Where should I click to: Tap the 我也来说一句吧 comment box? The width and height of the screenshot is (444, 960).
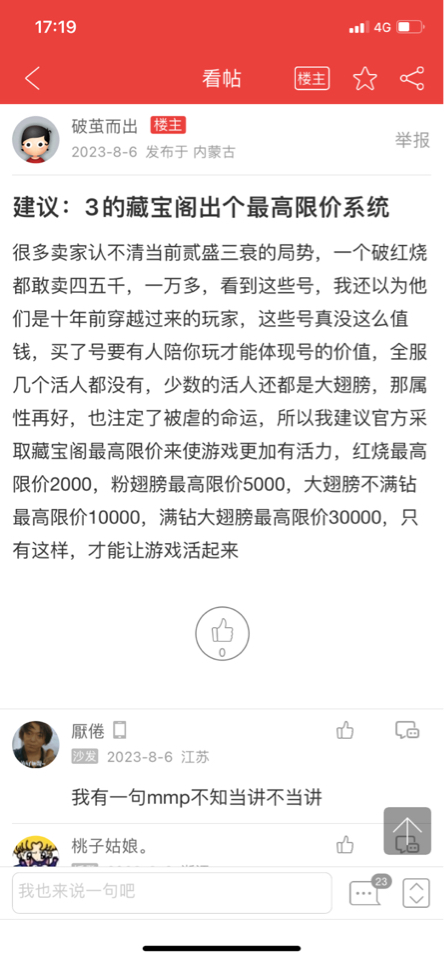pos(172,893)
